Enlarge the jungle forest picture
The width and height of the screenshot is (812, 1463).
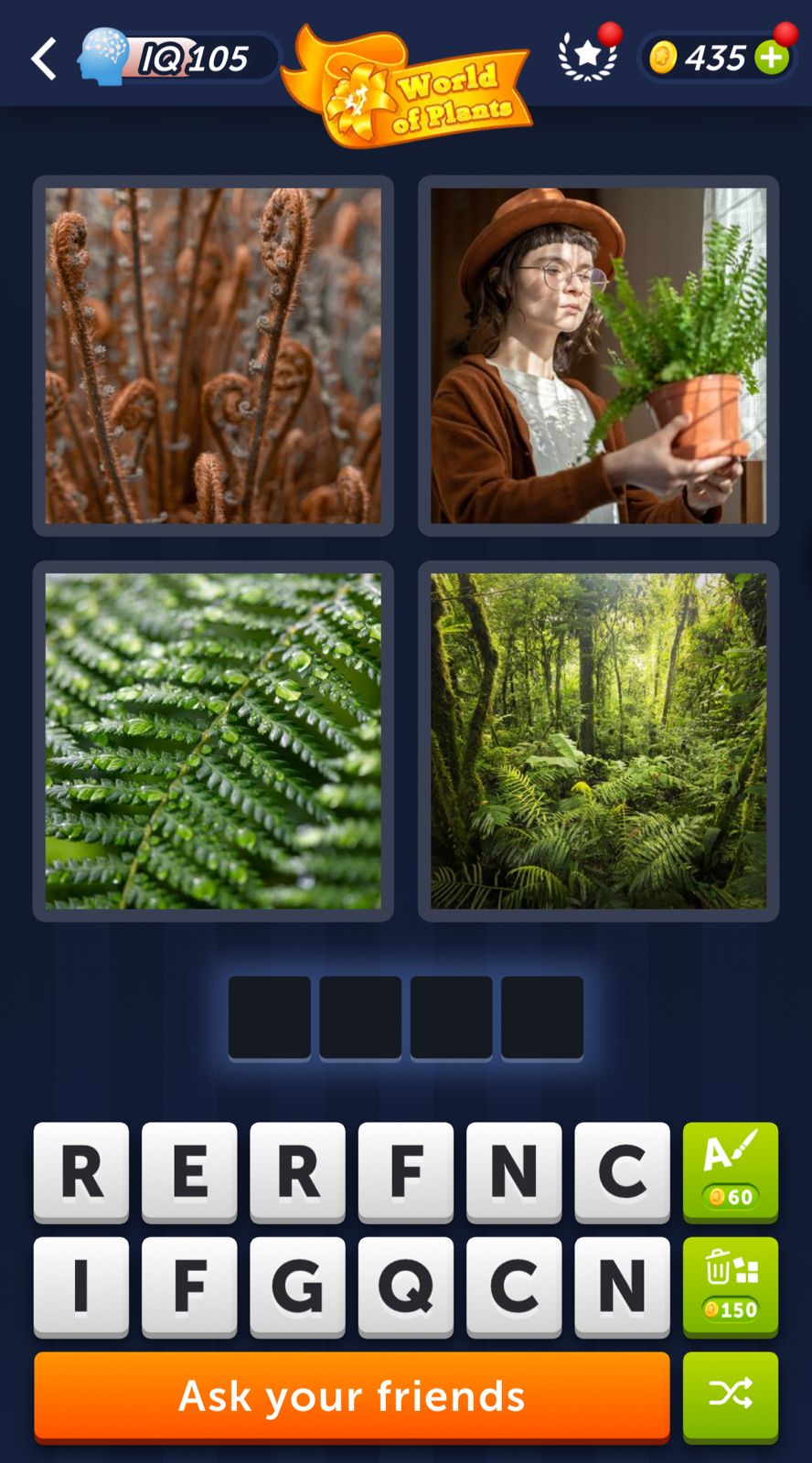[x=598, y=741]
